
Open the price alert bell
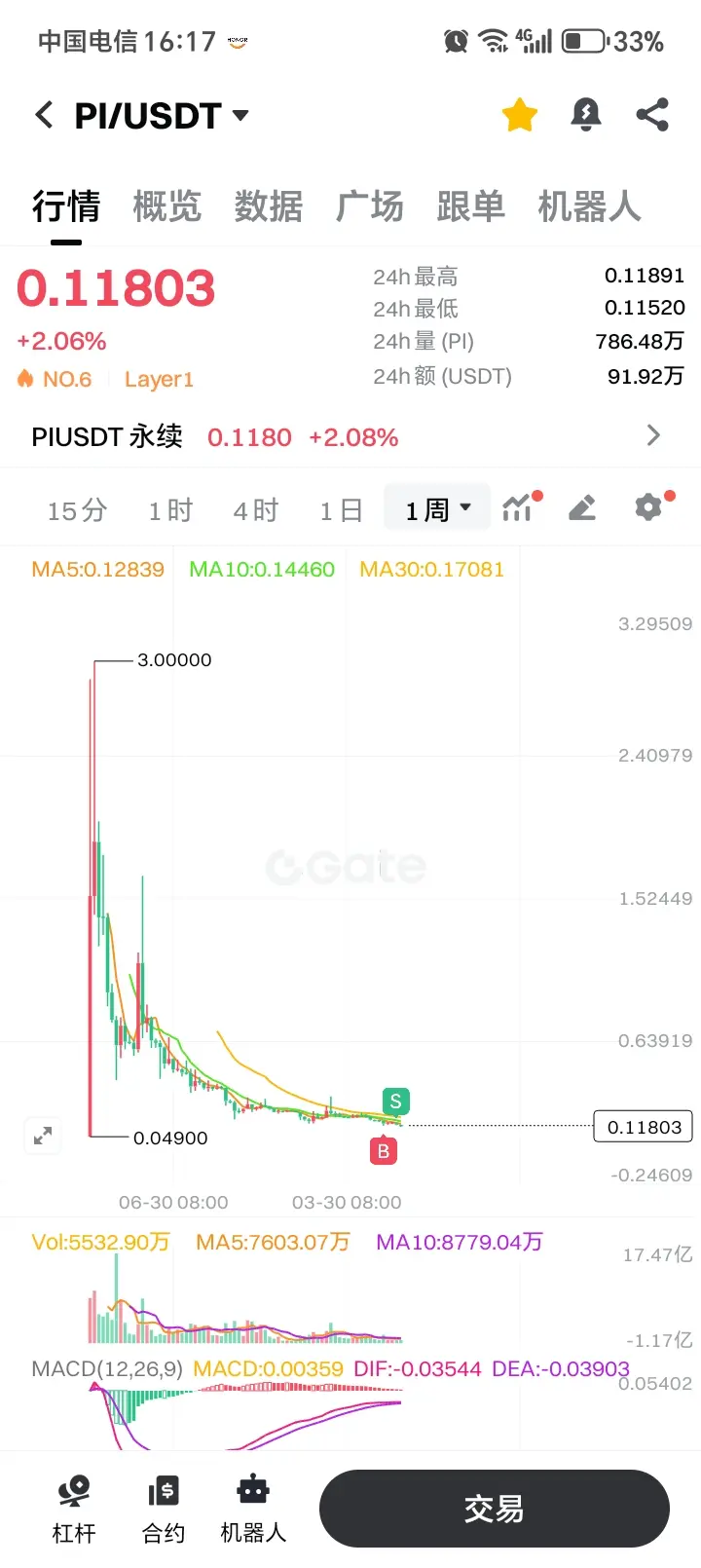[x=585, y=115]
